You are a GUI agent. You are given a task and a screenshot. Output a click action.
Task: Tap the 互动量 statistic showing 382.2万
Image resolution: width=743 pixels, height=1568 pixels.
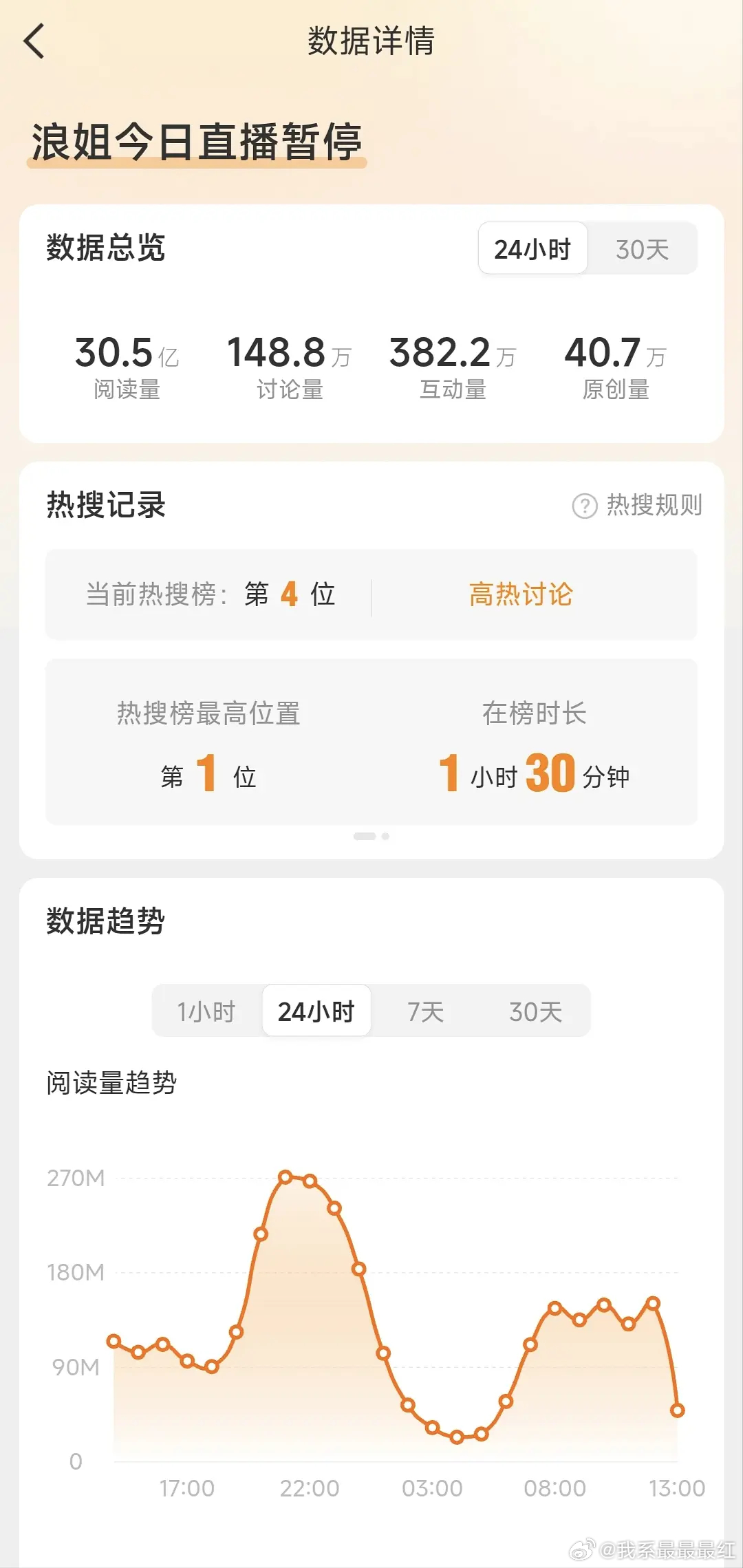tap(453, 365)
